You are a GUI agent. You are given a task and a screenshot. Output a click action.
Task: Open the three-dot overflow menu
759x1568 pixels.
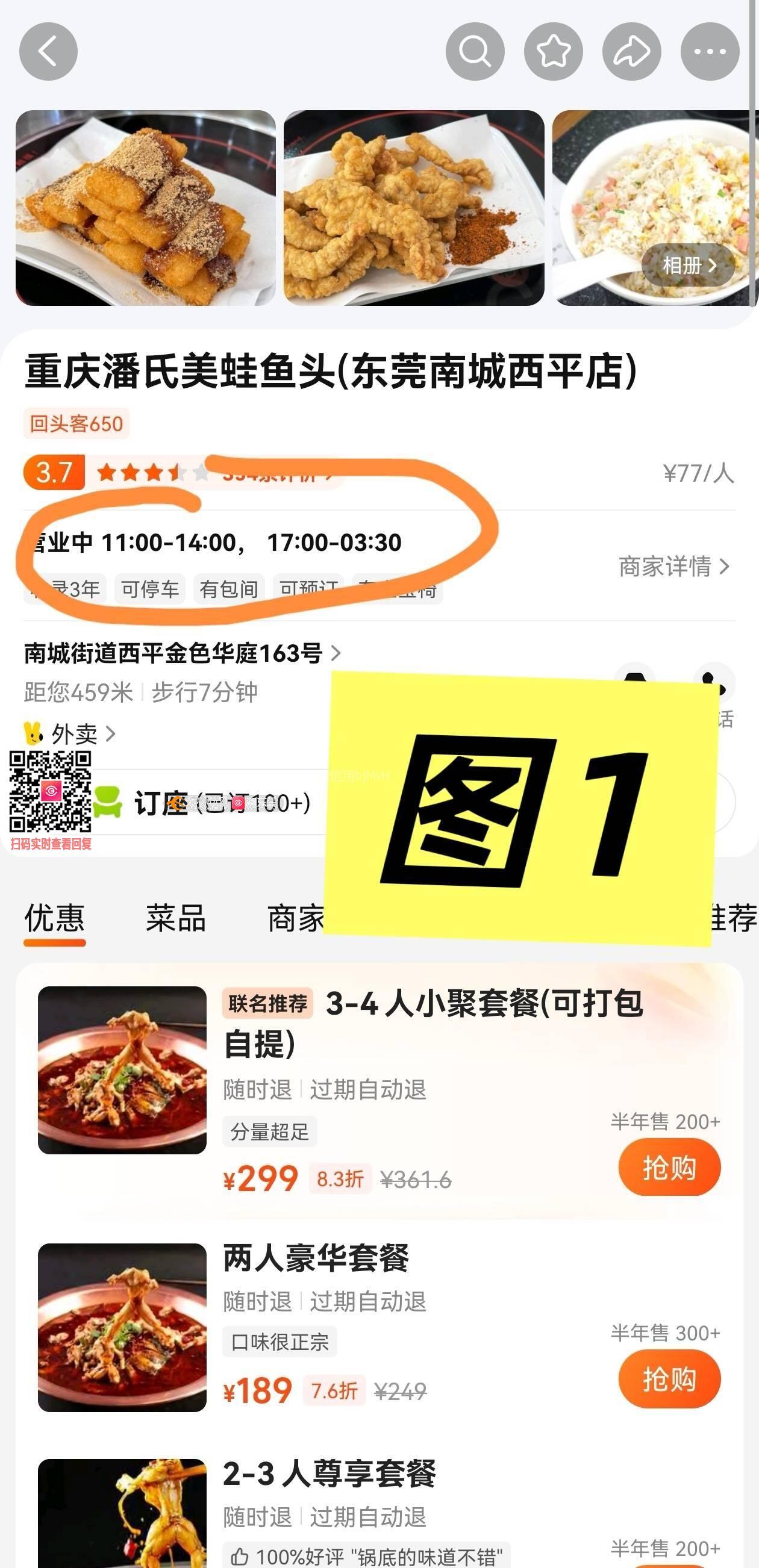pos(710,52)
